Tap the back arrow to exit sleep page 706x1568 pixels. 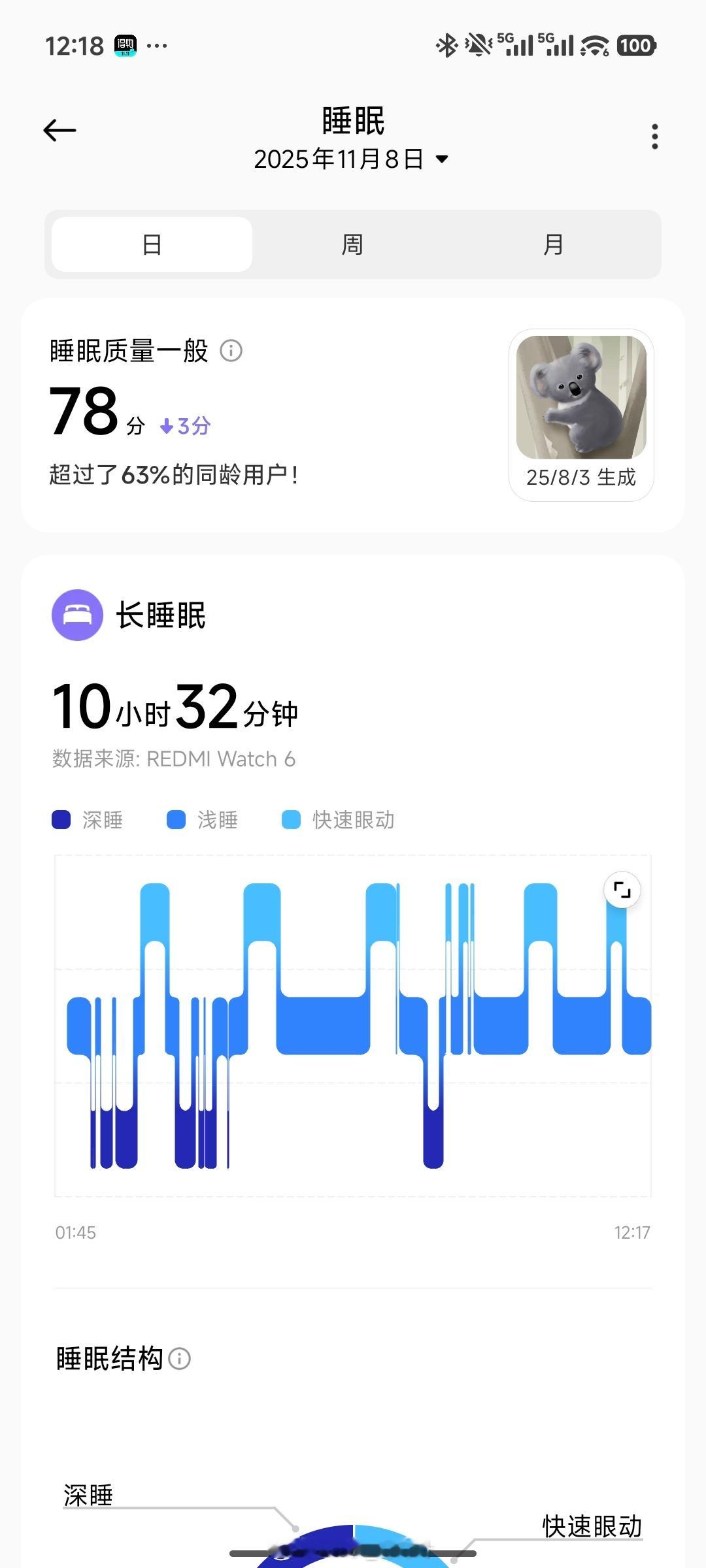(59, 129)
